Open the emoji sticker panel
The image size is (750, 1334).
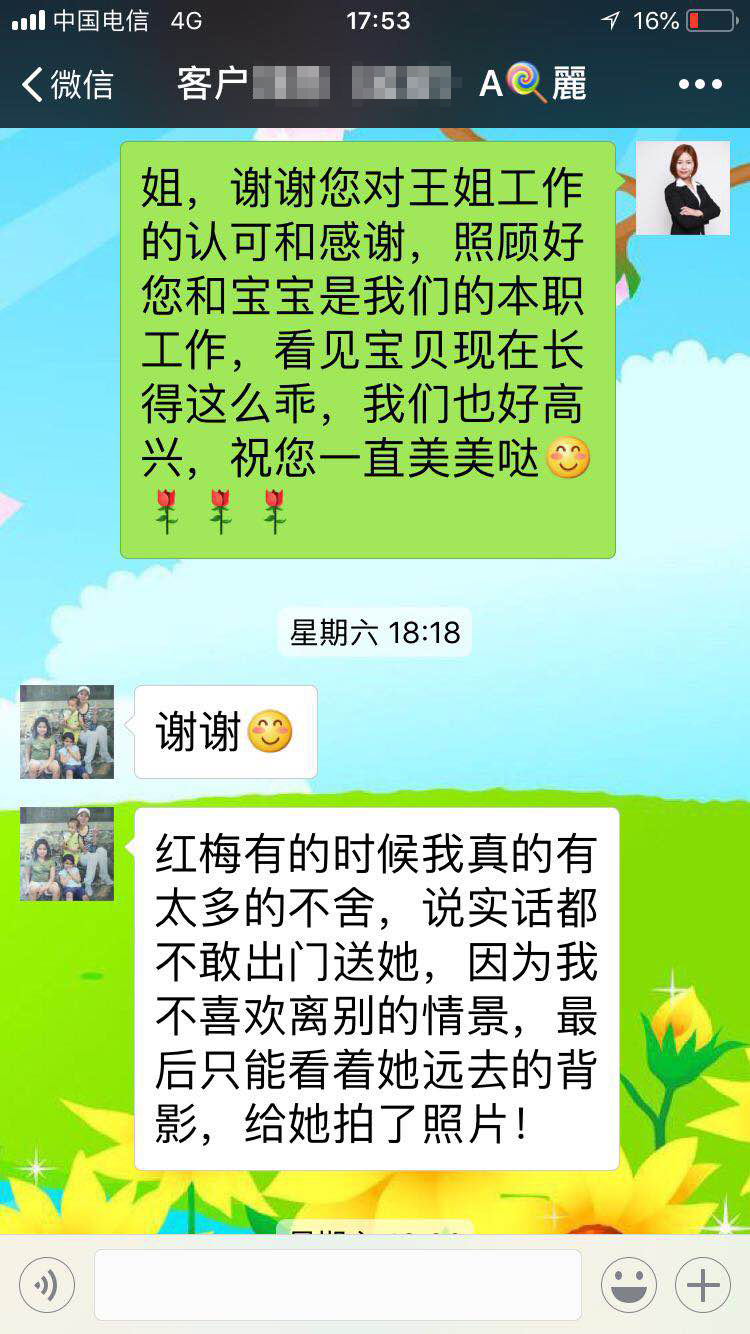click(x=629, y=1285)
